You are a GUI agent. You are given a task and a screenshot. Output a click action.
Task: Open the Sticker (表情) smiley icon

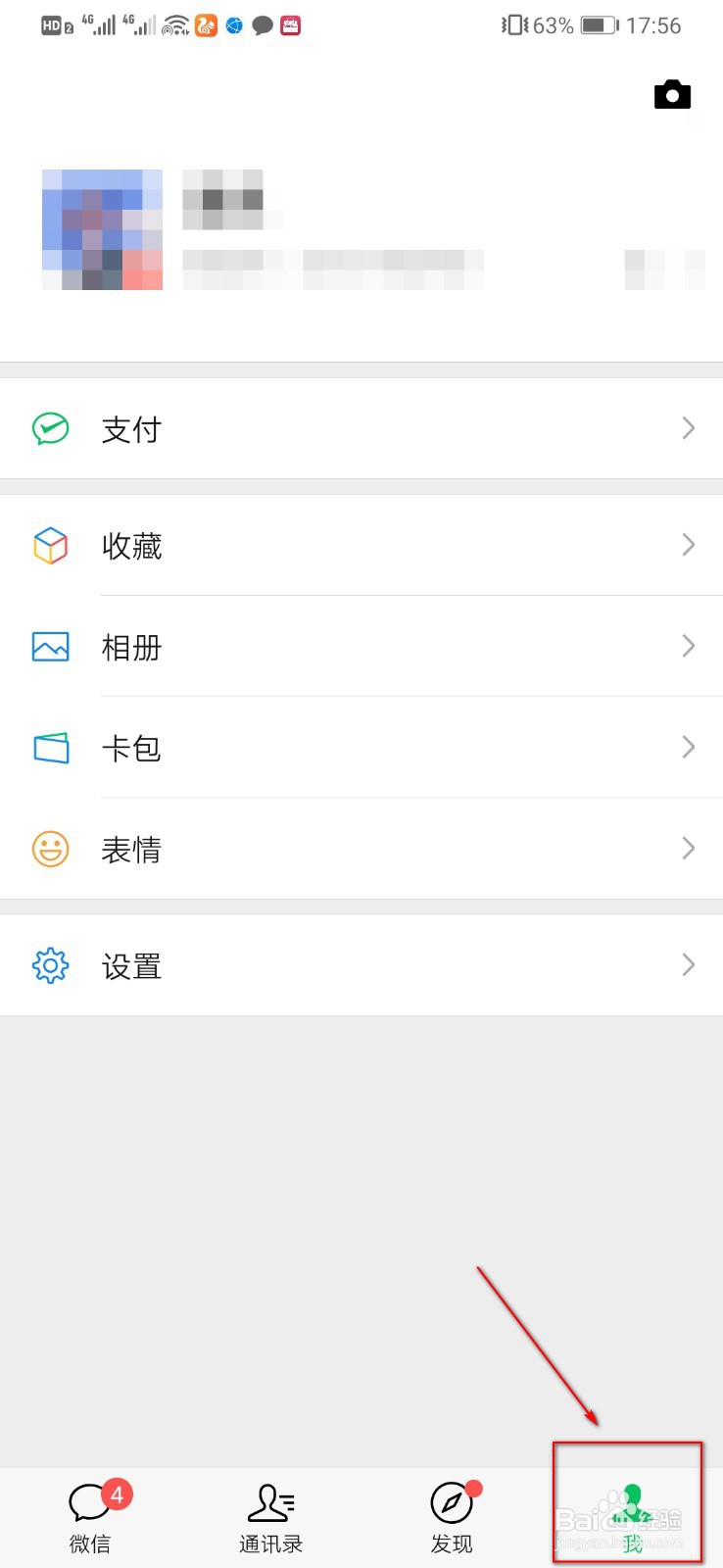pyautogui.click(x=50, y=849)
